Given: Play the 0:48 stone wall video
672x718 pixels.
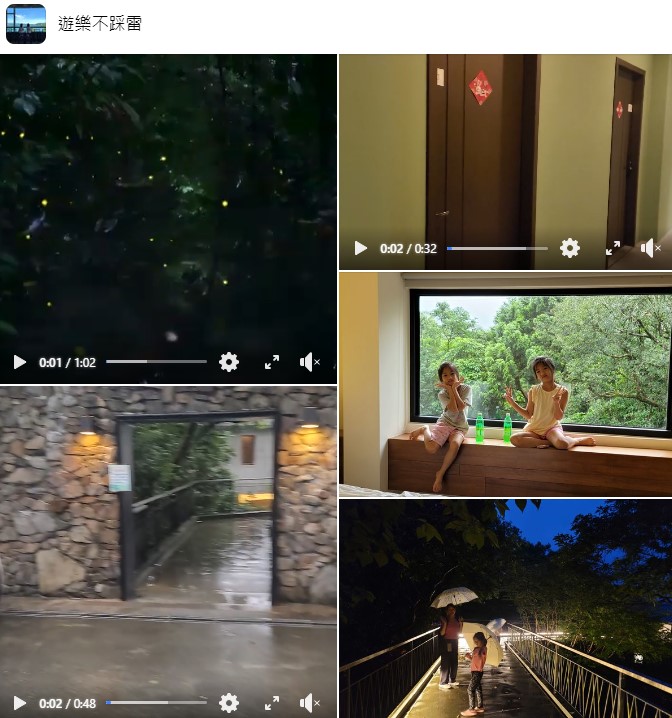Looking at the screenshot, I should point(19,703).
